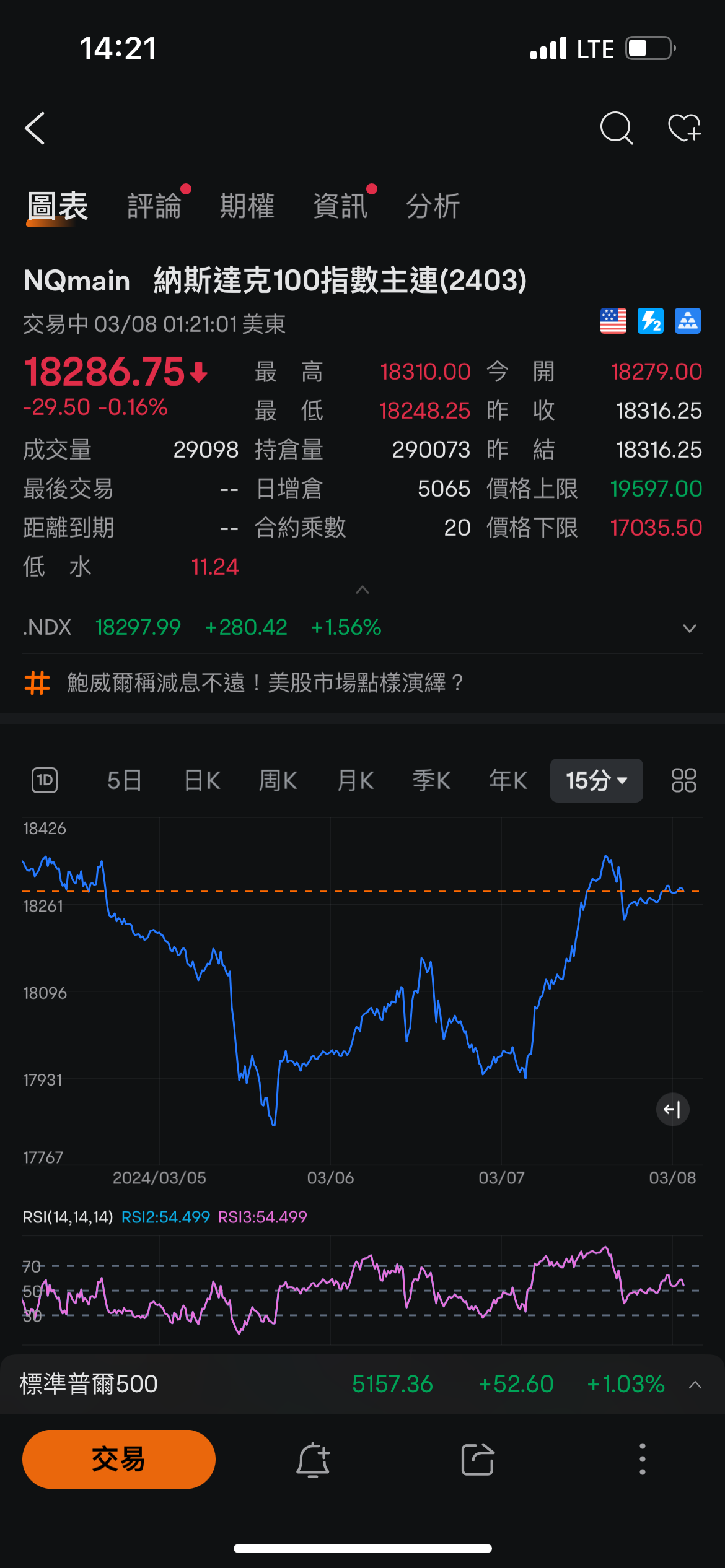Open the search icon
725x1568 pixels.
point(617,128)
